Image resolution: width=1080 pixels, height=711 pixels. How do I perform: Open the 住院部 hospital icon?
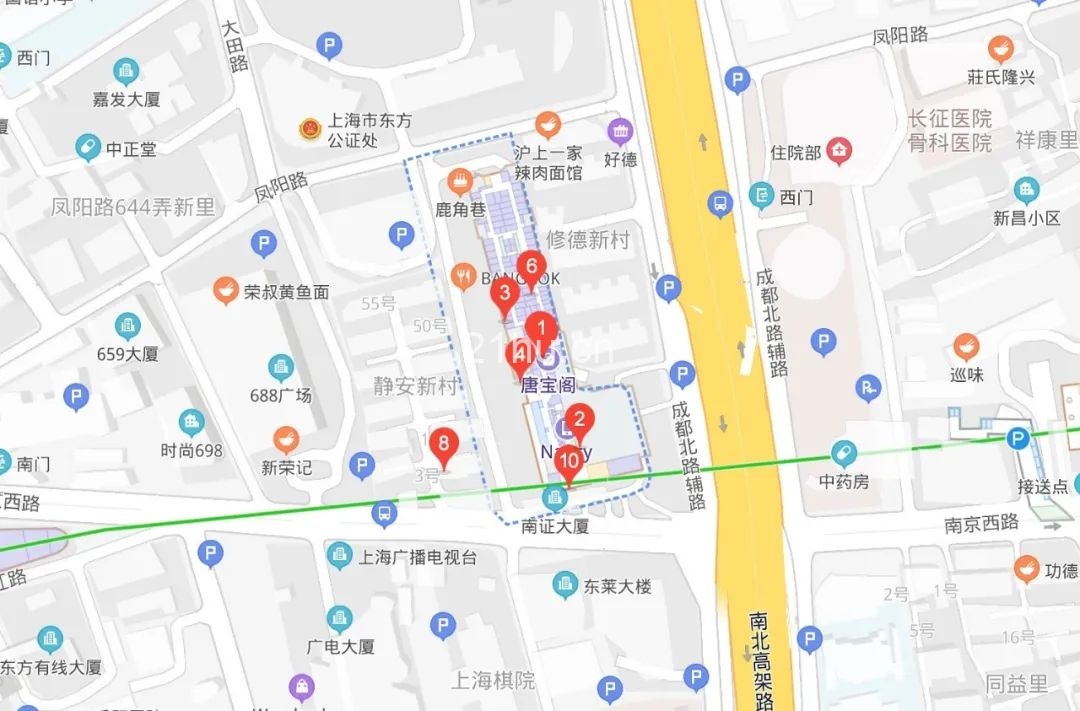coord(839,152)
